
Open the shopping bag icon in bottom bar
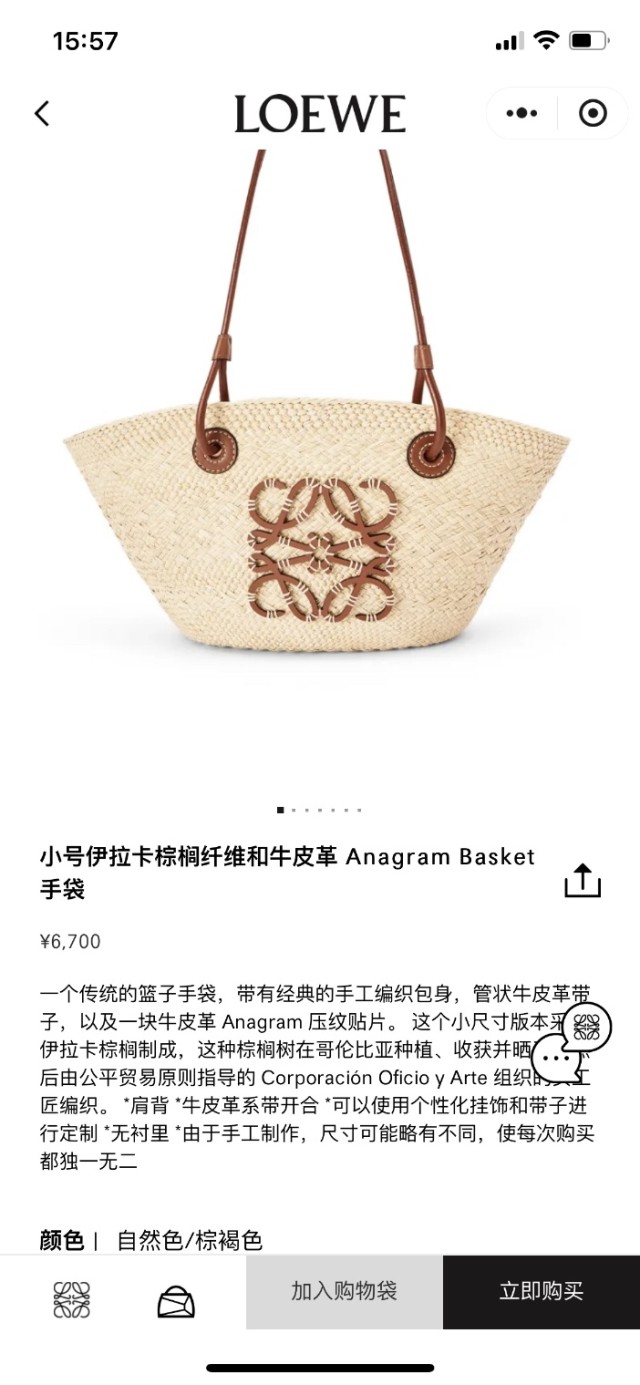click(176, 1301)
